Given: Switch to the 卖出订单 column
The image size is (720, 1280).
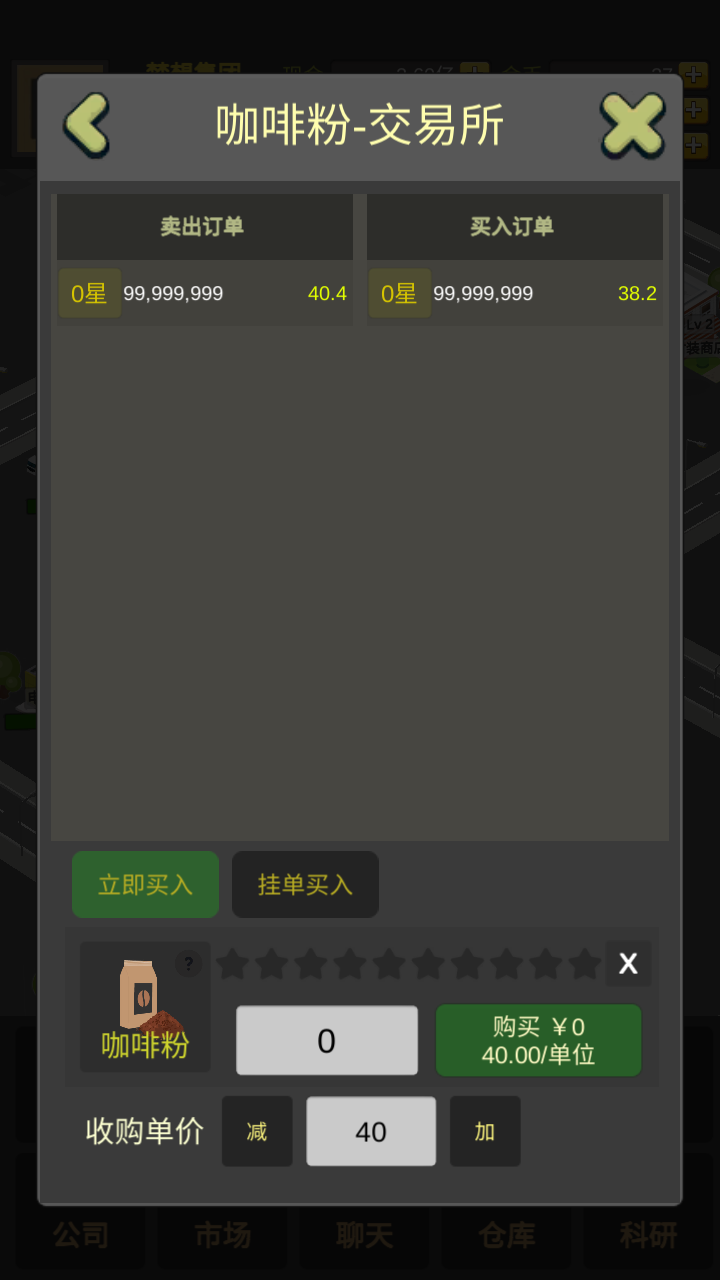Looking at the screenshot, I should click(204, 226).
